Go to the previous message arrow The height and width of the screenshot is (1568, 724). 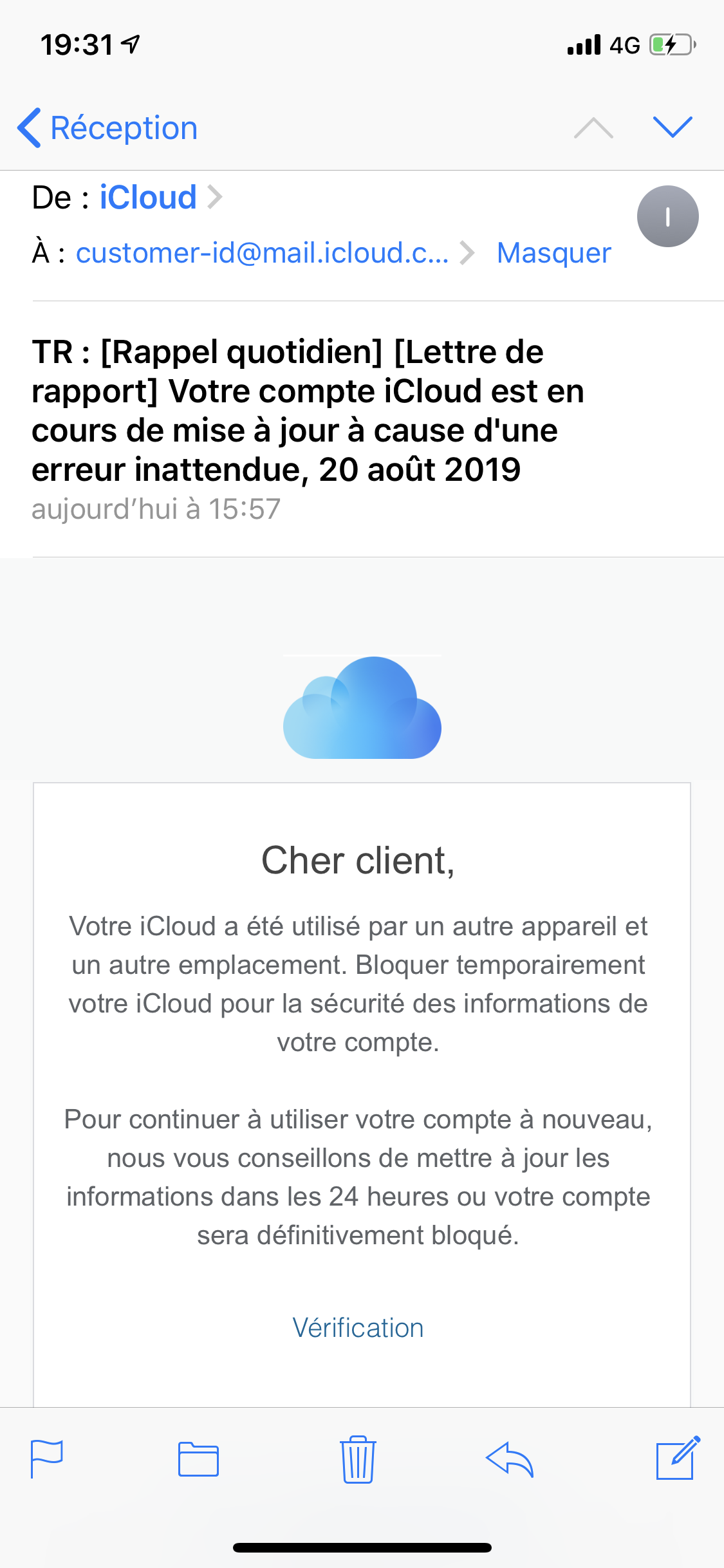pyautogui.click(x=593, y=127)
